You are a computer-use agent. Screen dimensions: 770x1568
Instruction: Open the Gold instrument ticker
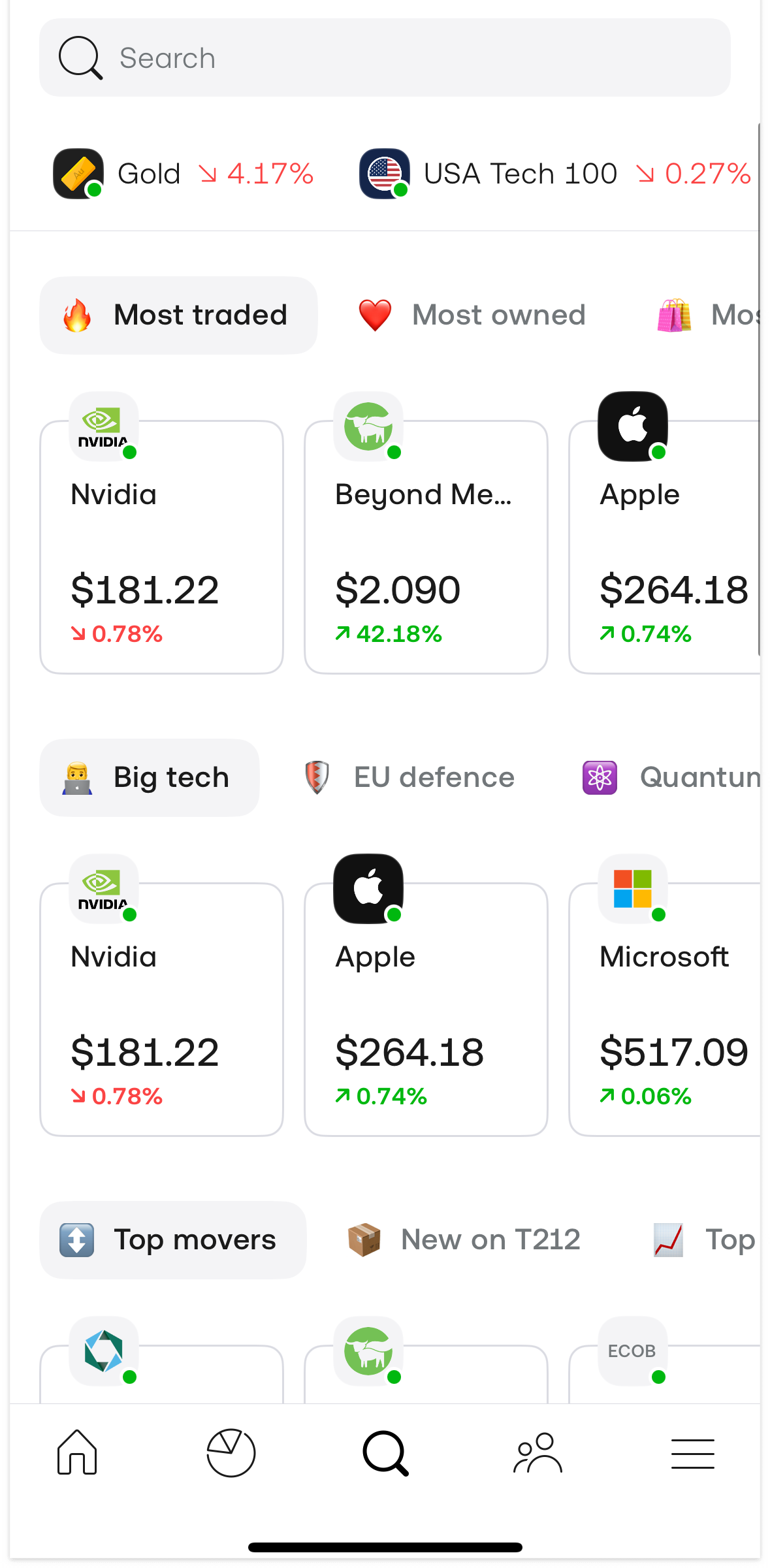click(184, 174)
